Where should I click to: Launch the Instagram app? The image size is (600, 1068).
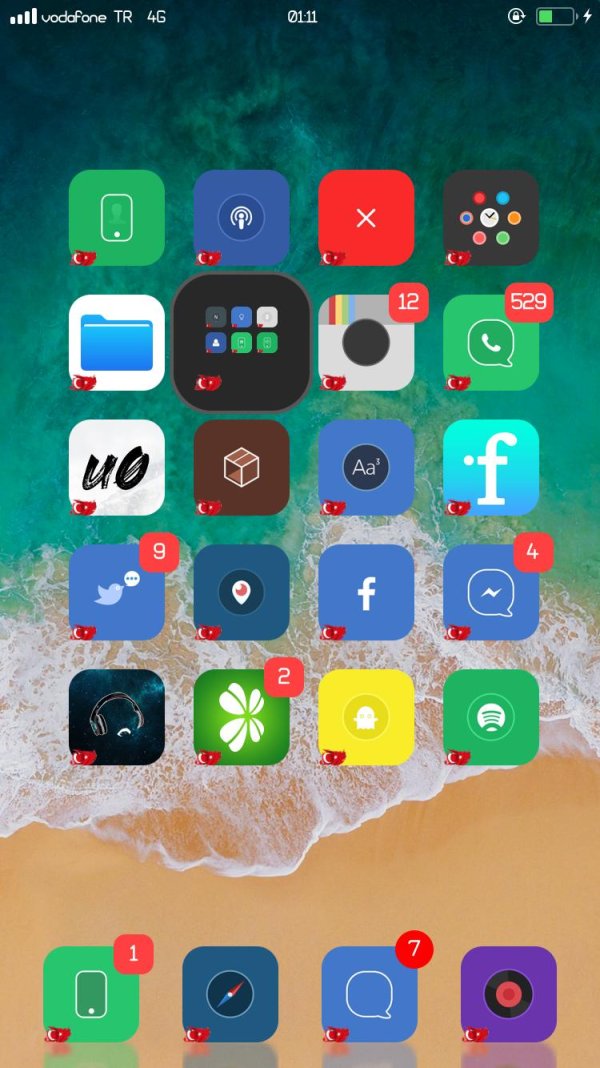coord(366,343)
